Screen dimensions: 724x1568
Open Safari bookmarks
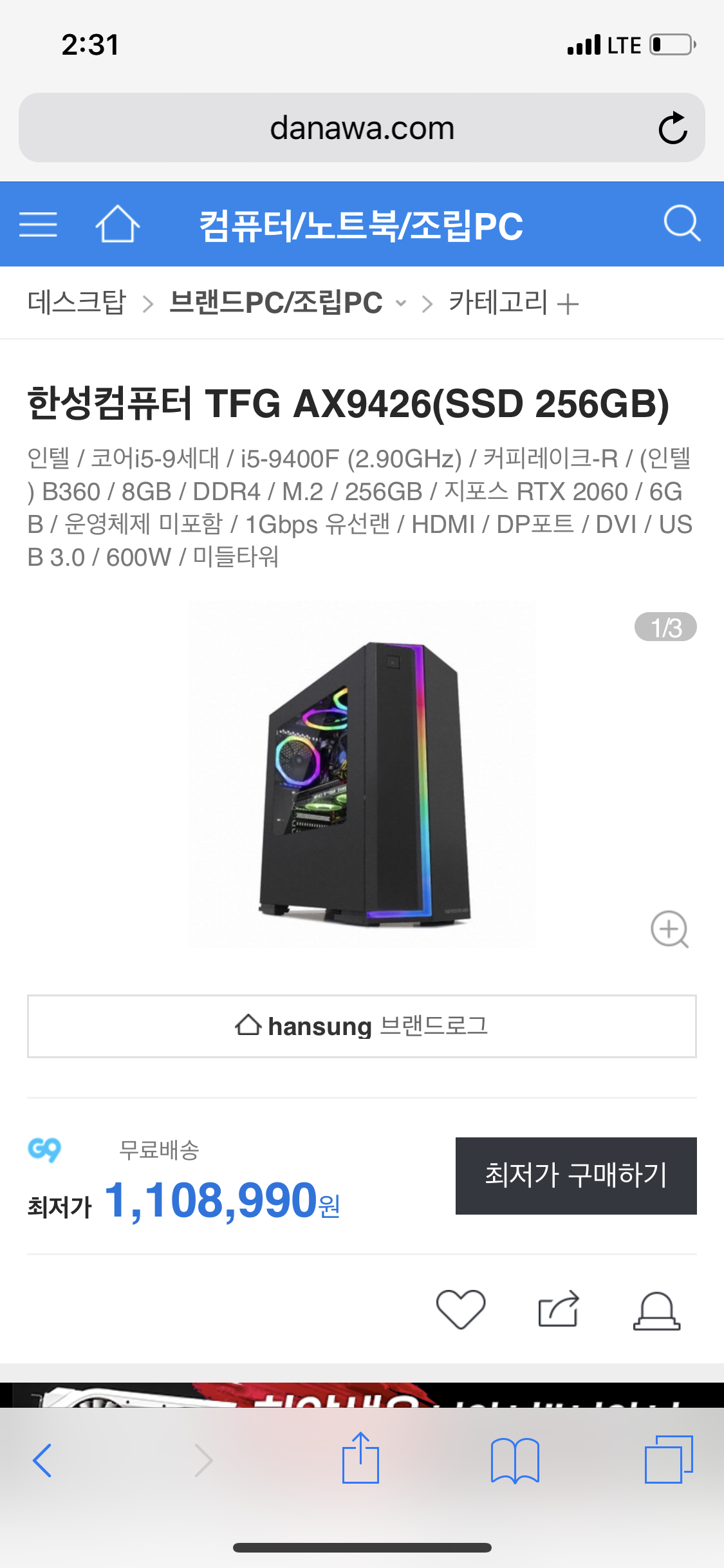pos(515,1460)
